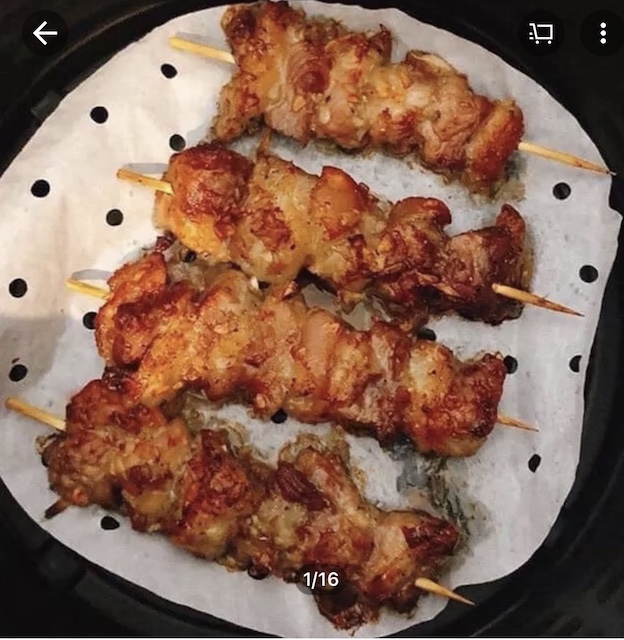This screenshot has height=640, width=624.
Task: Open the shopping cart
Action: coord(541,33)
